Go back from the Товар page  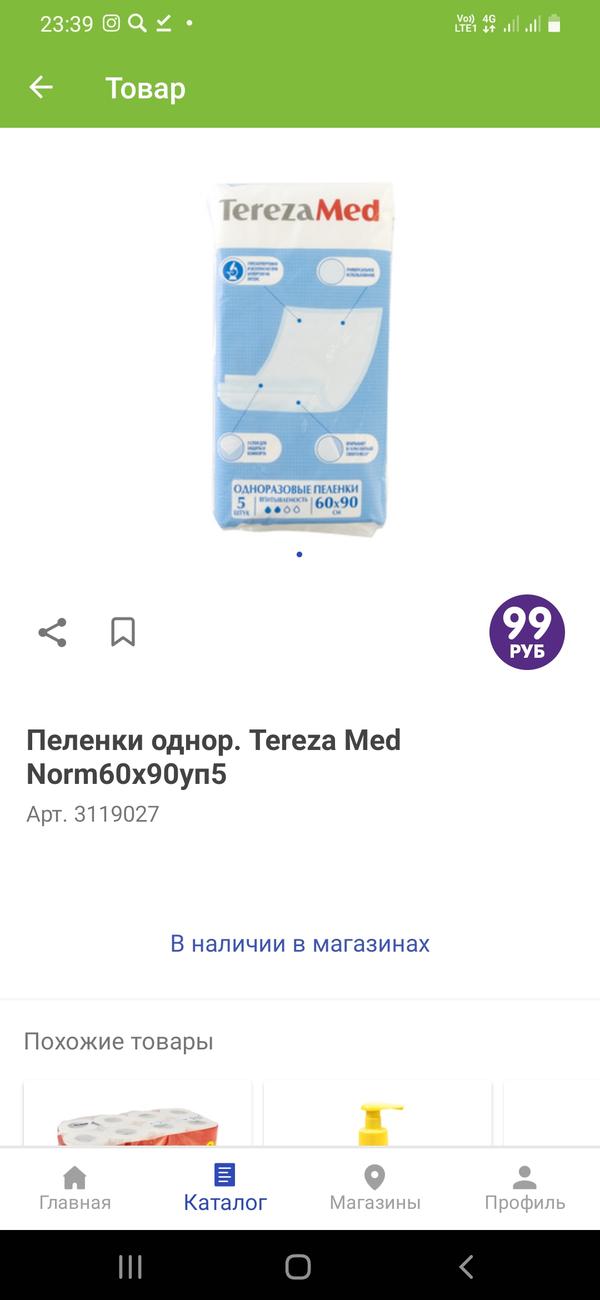(x=41, y=88)
